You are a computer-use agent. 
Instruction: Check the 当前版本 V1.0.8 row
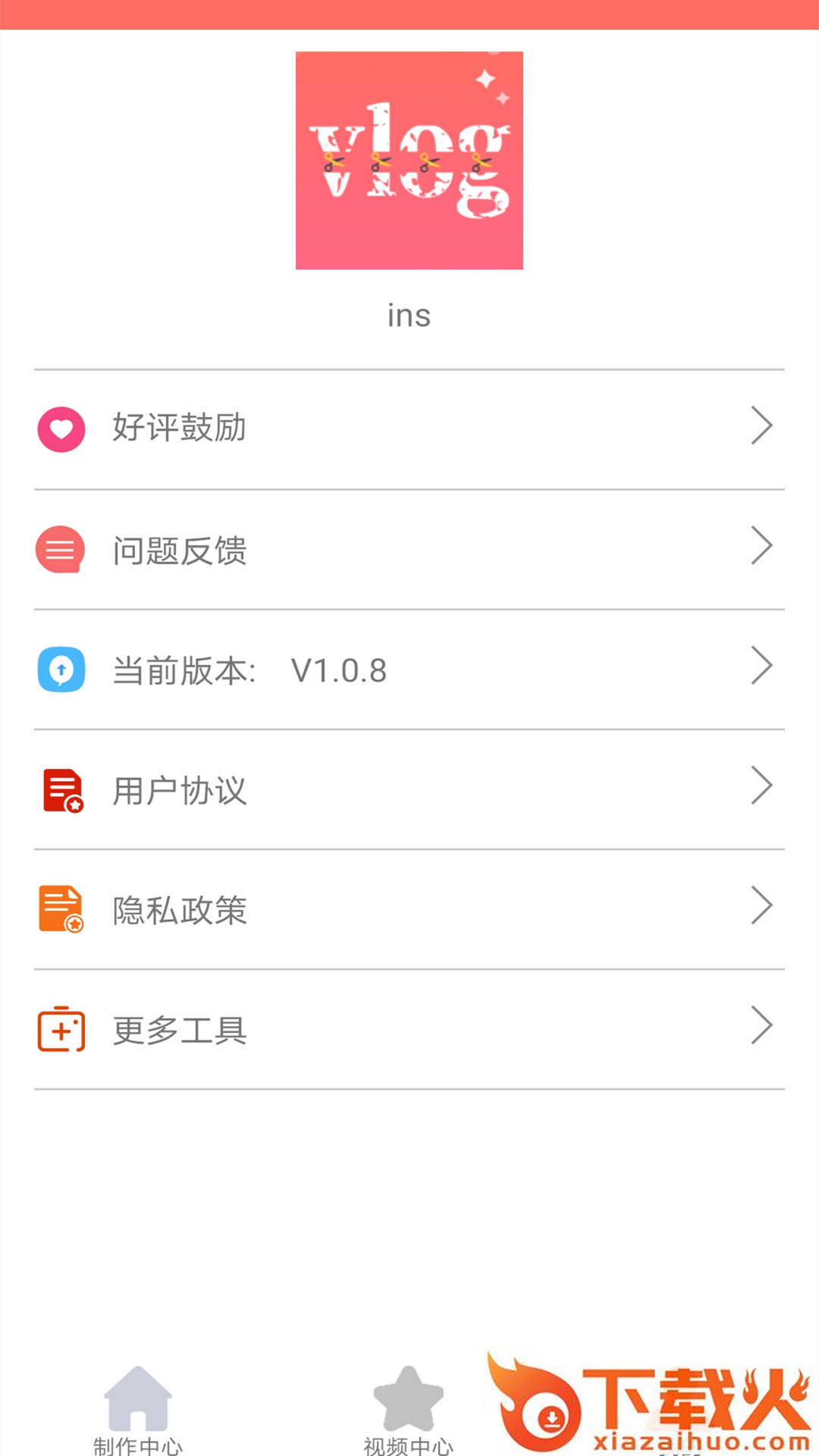pos(408,670)
